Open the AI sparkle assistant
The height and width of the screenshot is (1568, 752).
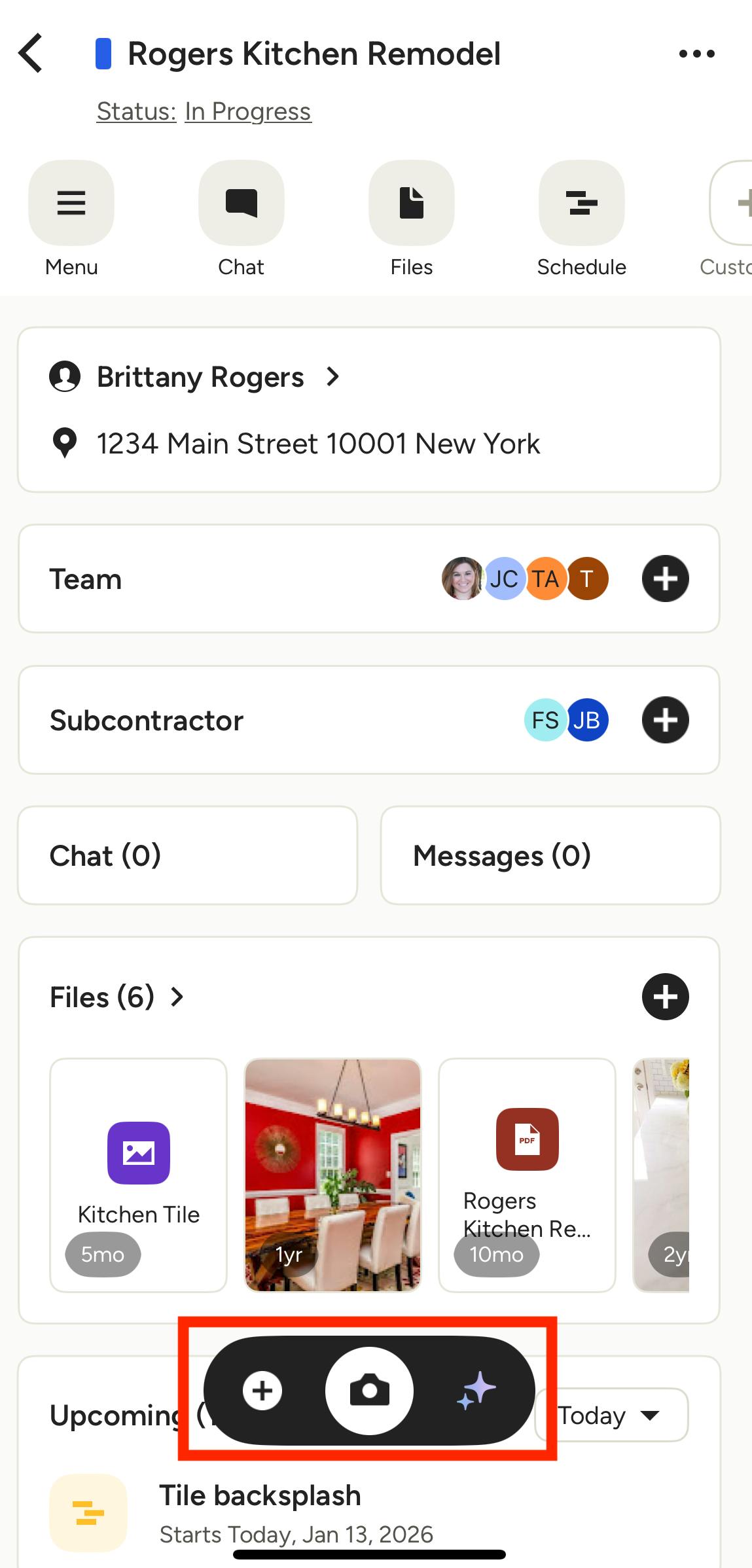476,1391
